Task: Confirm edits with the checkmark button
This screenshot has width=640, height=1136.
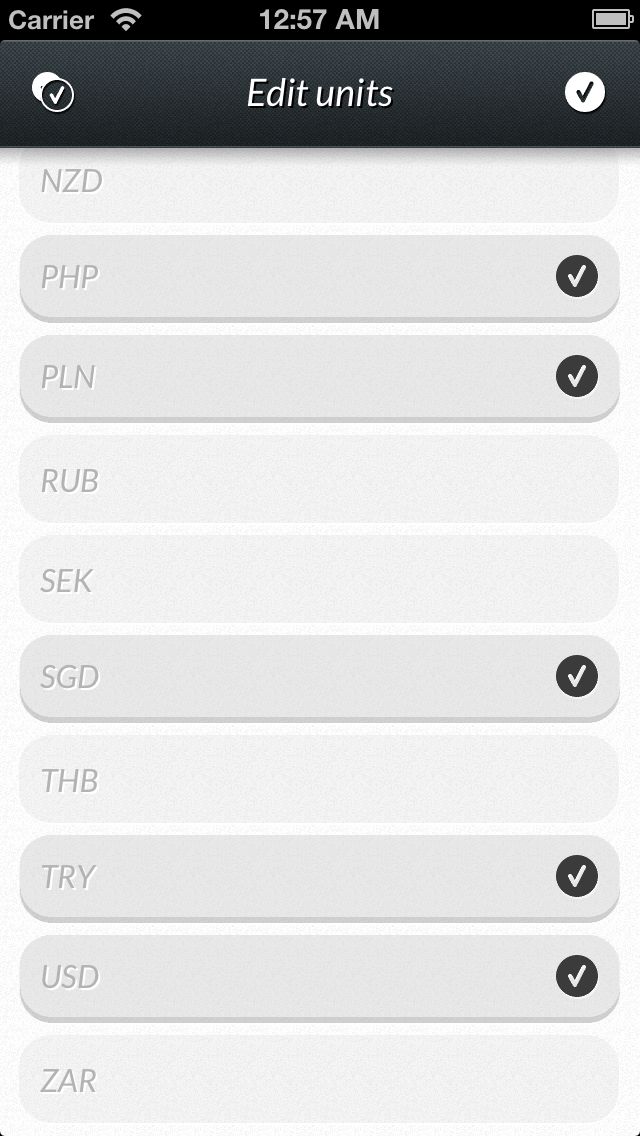Action: pos(585,92)
